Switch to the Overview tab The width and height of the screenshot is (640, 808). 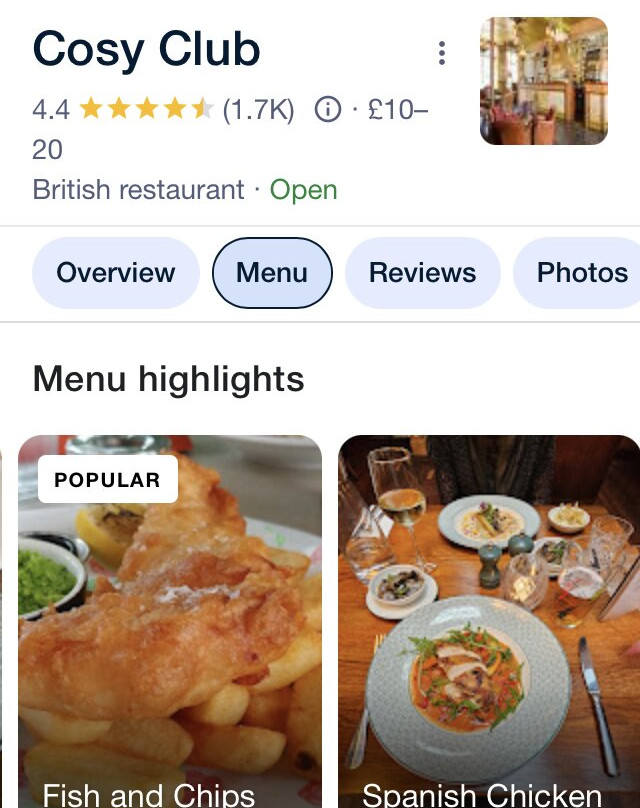(116, 273)
